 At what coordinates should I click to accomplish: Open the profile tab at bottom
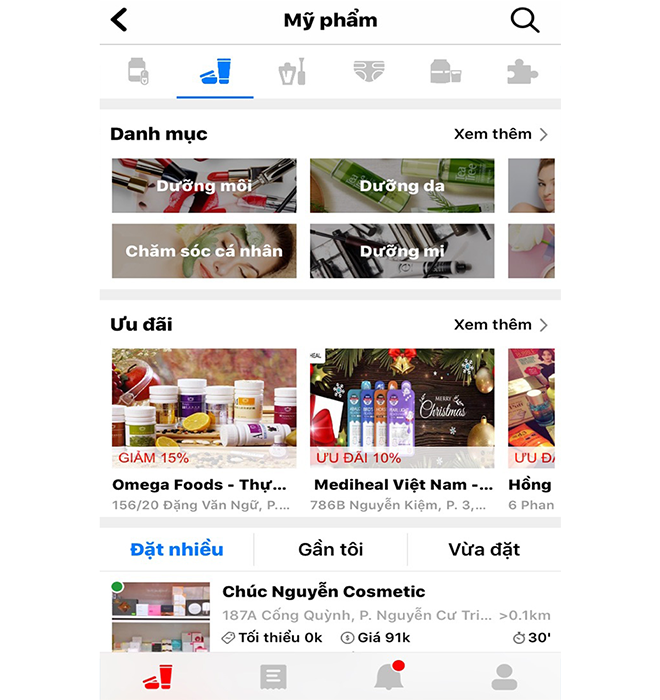coord(504,677)
